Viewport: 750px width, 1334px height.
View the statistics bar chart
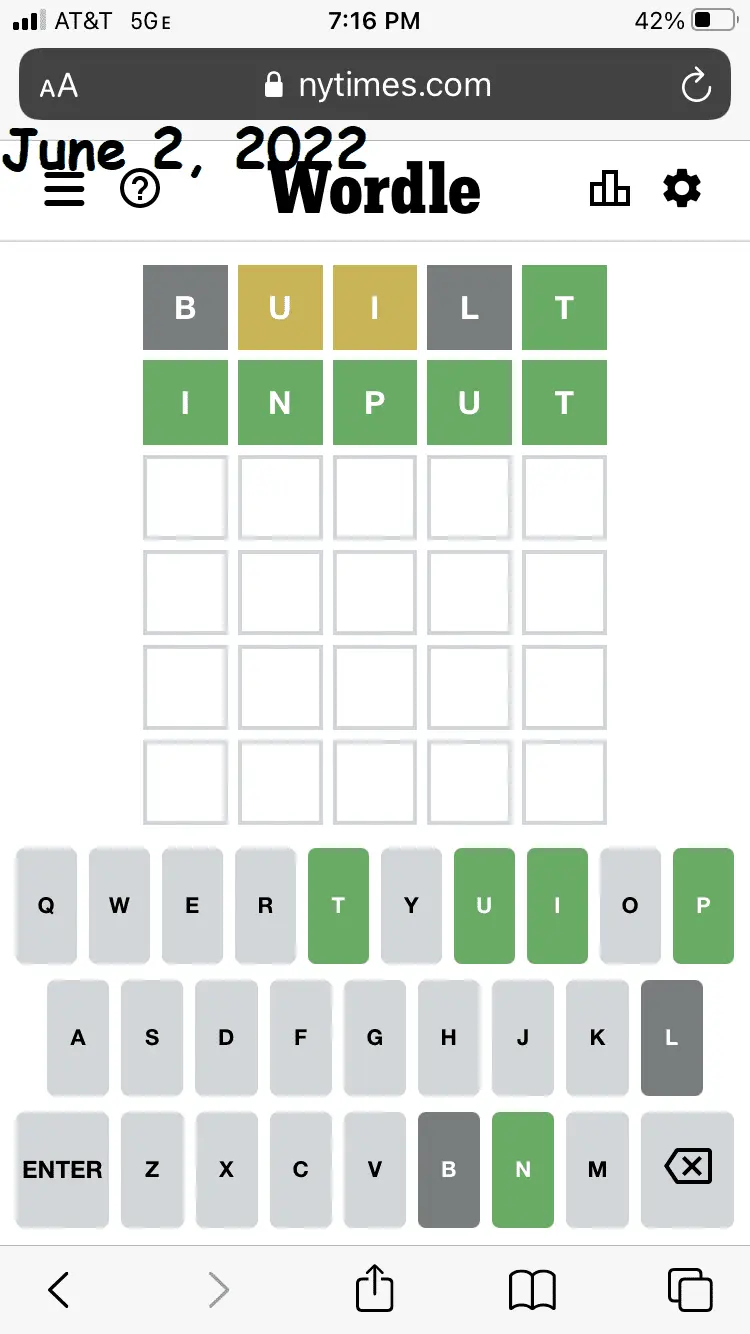610,188
